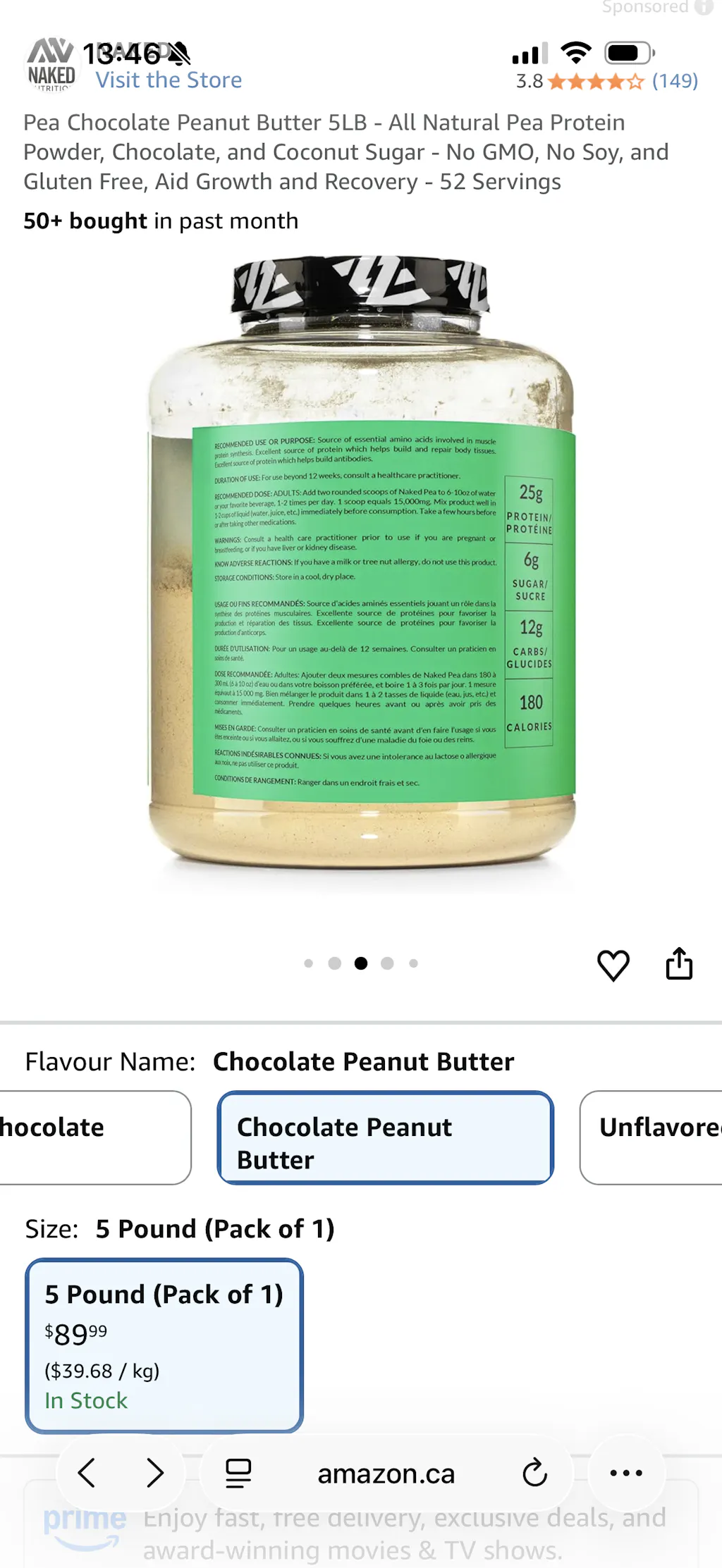This screenshot has width=722, height=1568.
Task: Select the partially visible Chocolate flavour
Action: pos(92,1137)
